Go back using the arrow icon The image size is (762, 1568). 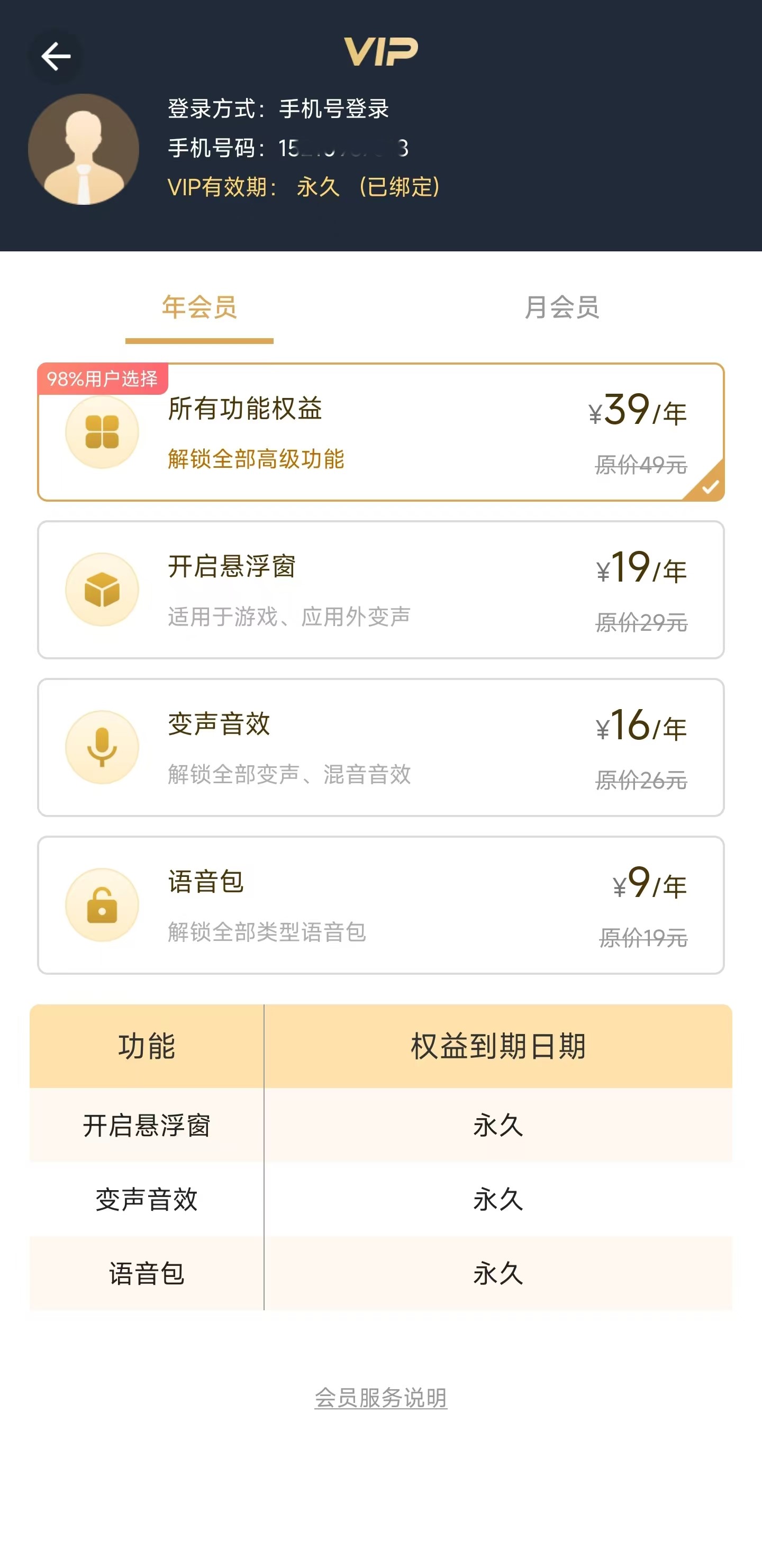[56, 57]
